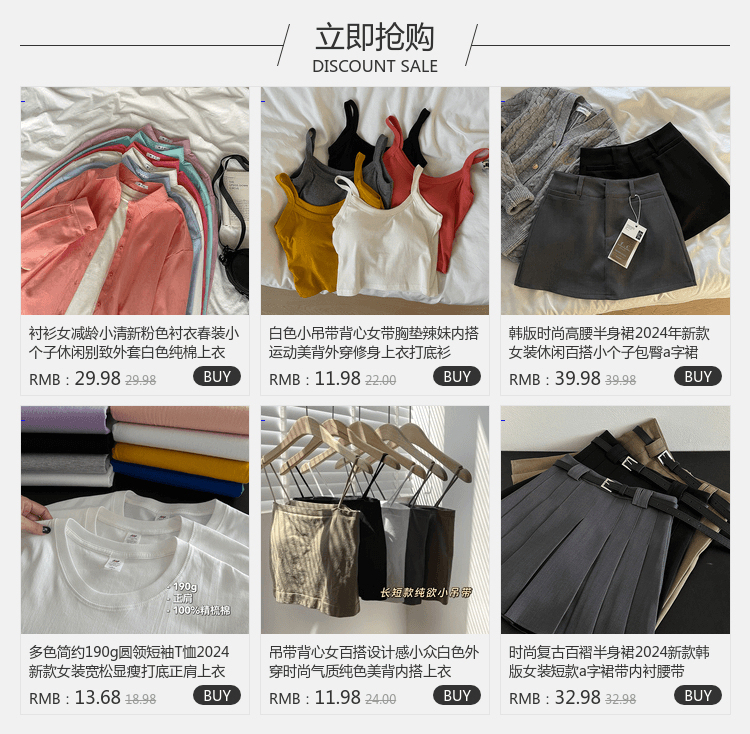Open the grey A-line skirt product image
Screen dimensions: 750x734
[615, 201]
